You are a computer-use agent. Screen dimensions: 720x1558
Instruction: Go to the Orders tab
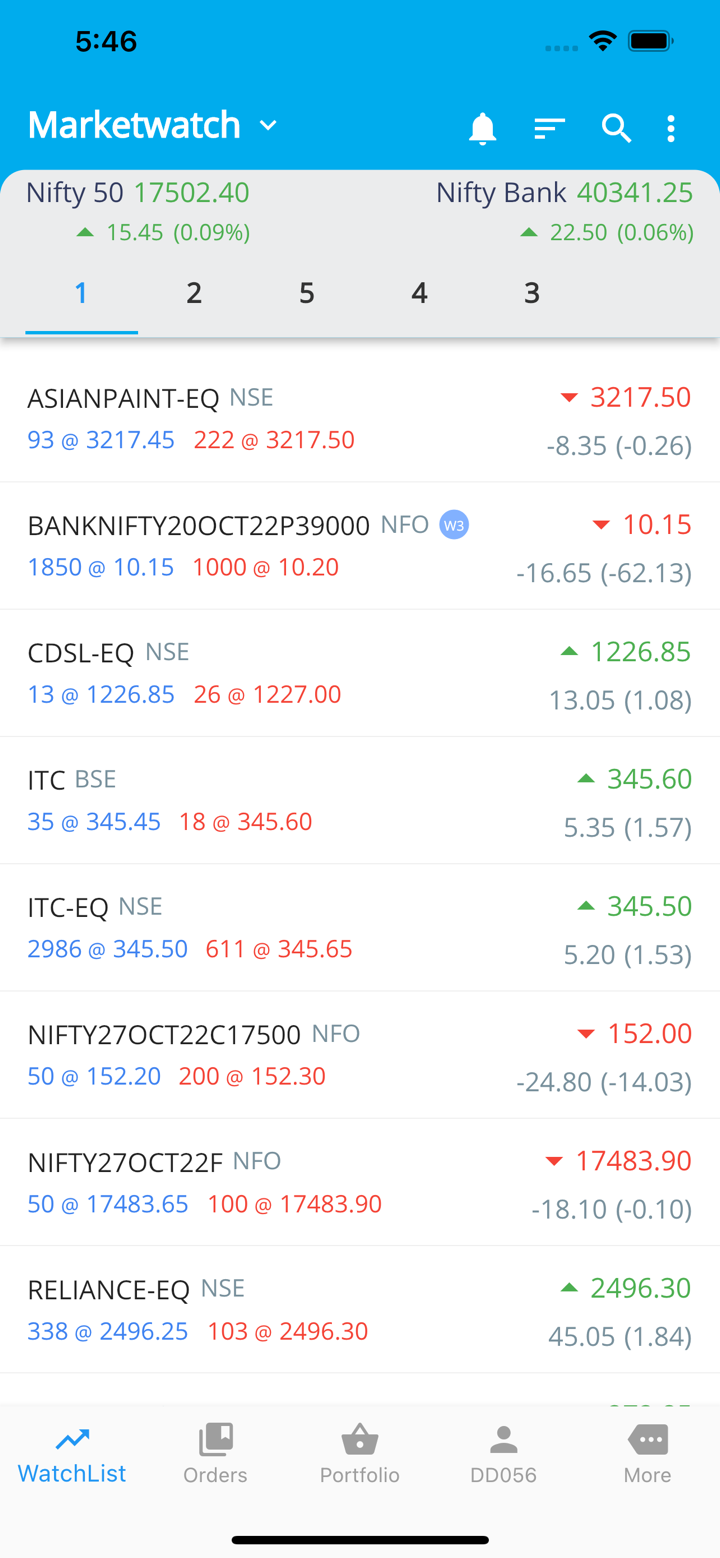click(x=215, y=1454)
